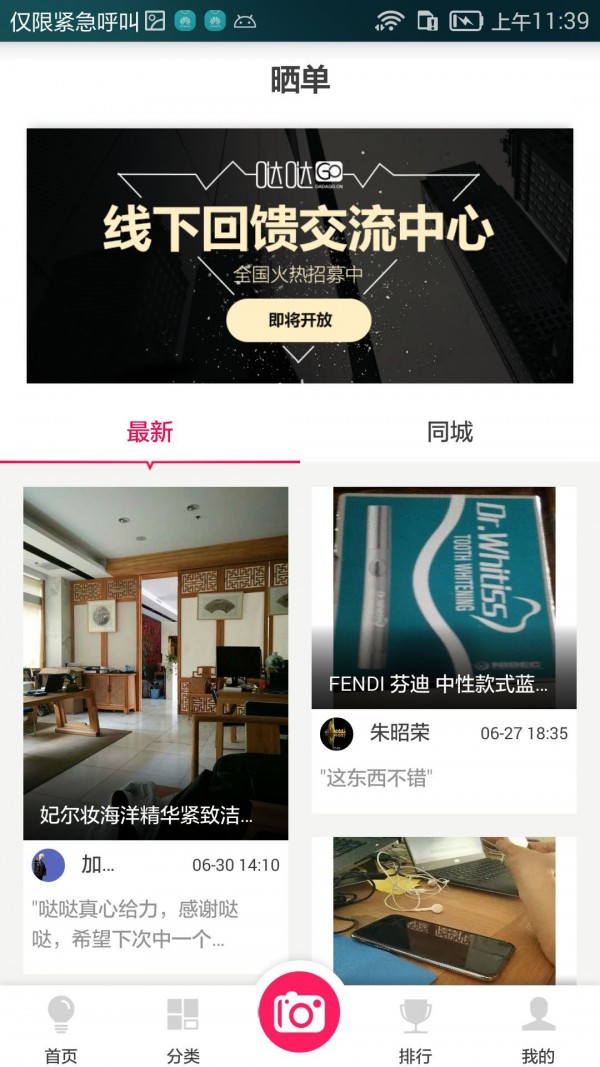Open the 妃尔妆海洋精华 post card

pyautogui.click(x=156, y=662)
